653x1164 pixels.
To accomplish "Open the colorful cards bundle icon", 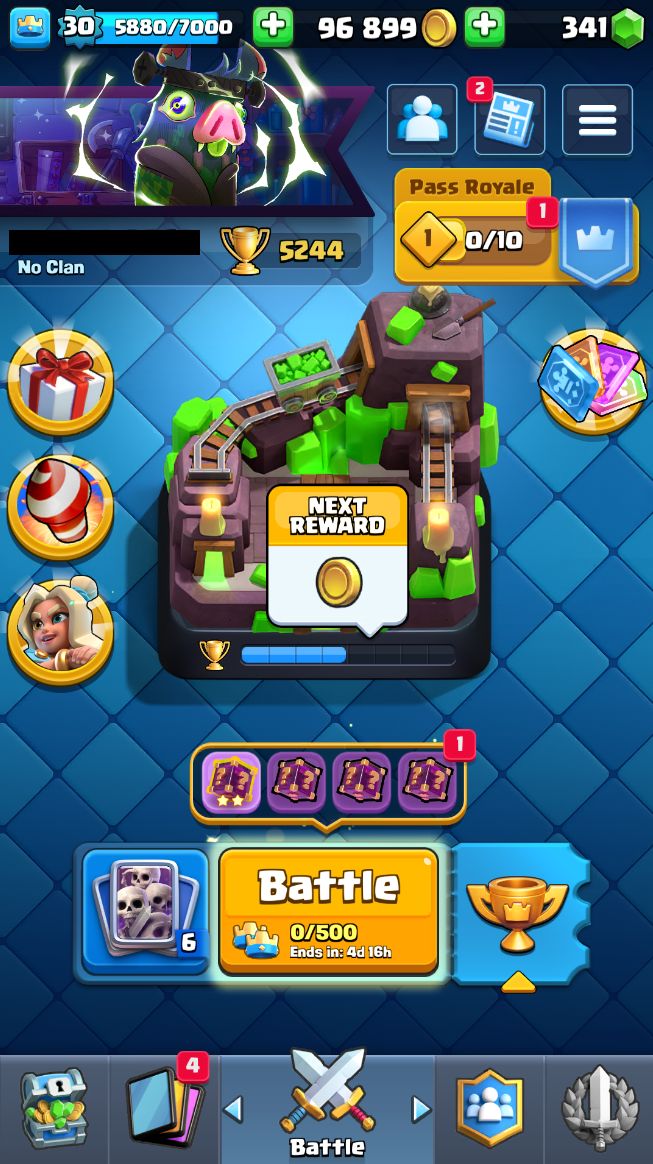I will click(x=592, y=382).
